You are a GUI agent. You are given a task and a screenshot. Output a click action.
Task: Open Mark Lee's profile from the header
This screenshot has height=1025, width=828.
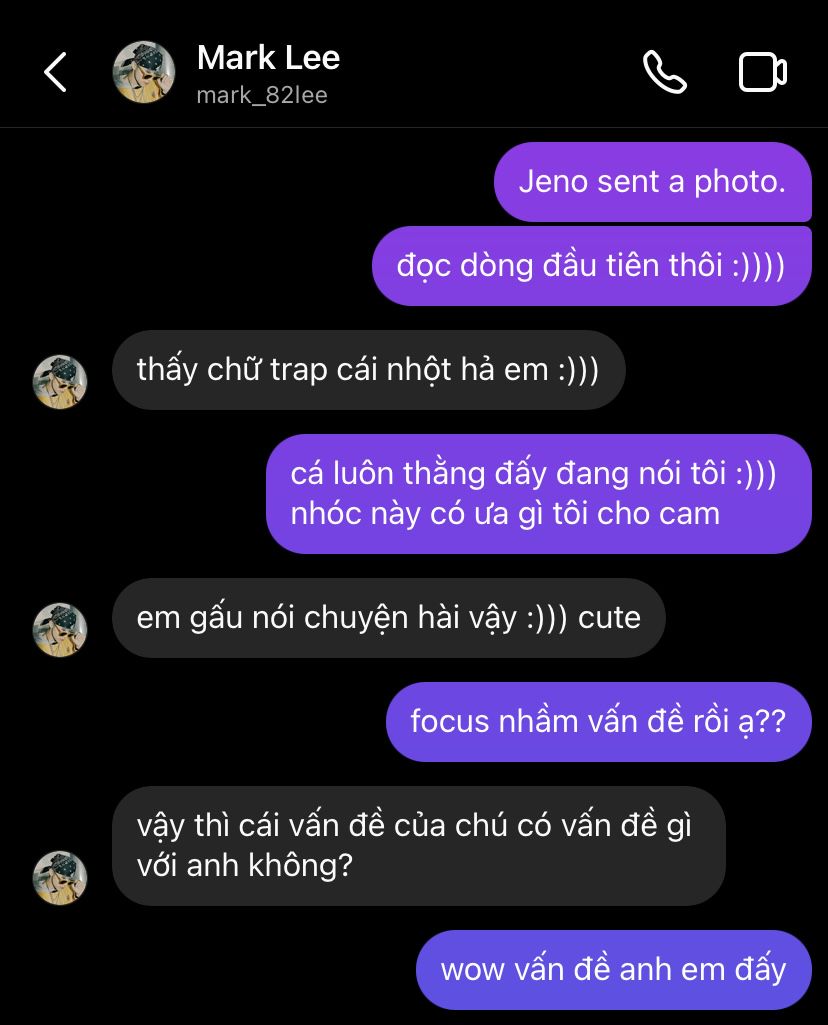click(x=267, y=72)
